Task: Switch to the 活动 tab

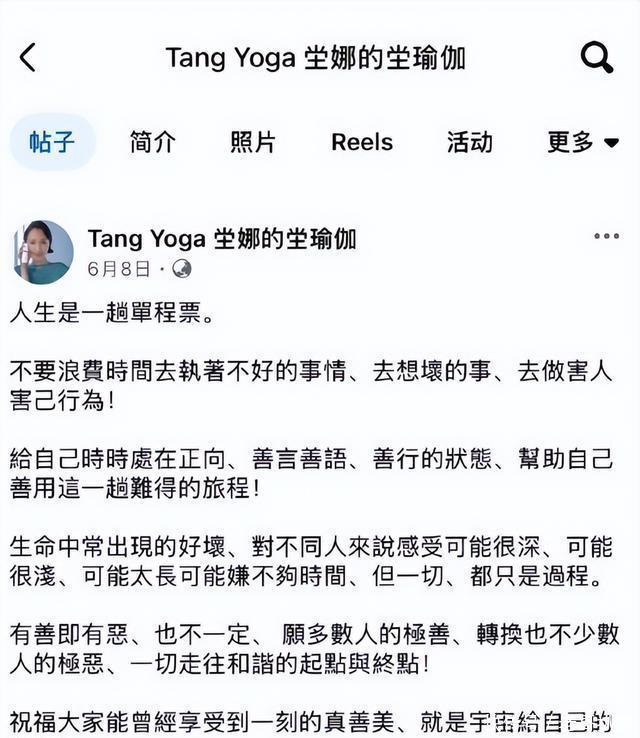Action: click(469, 142)
